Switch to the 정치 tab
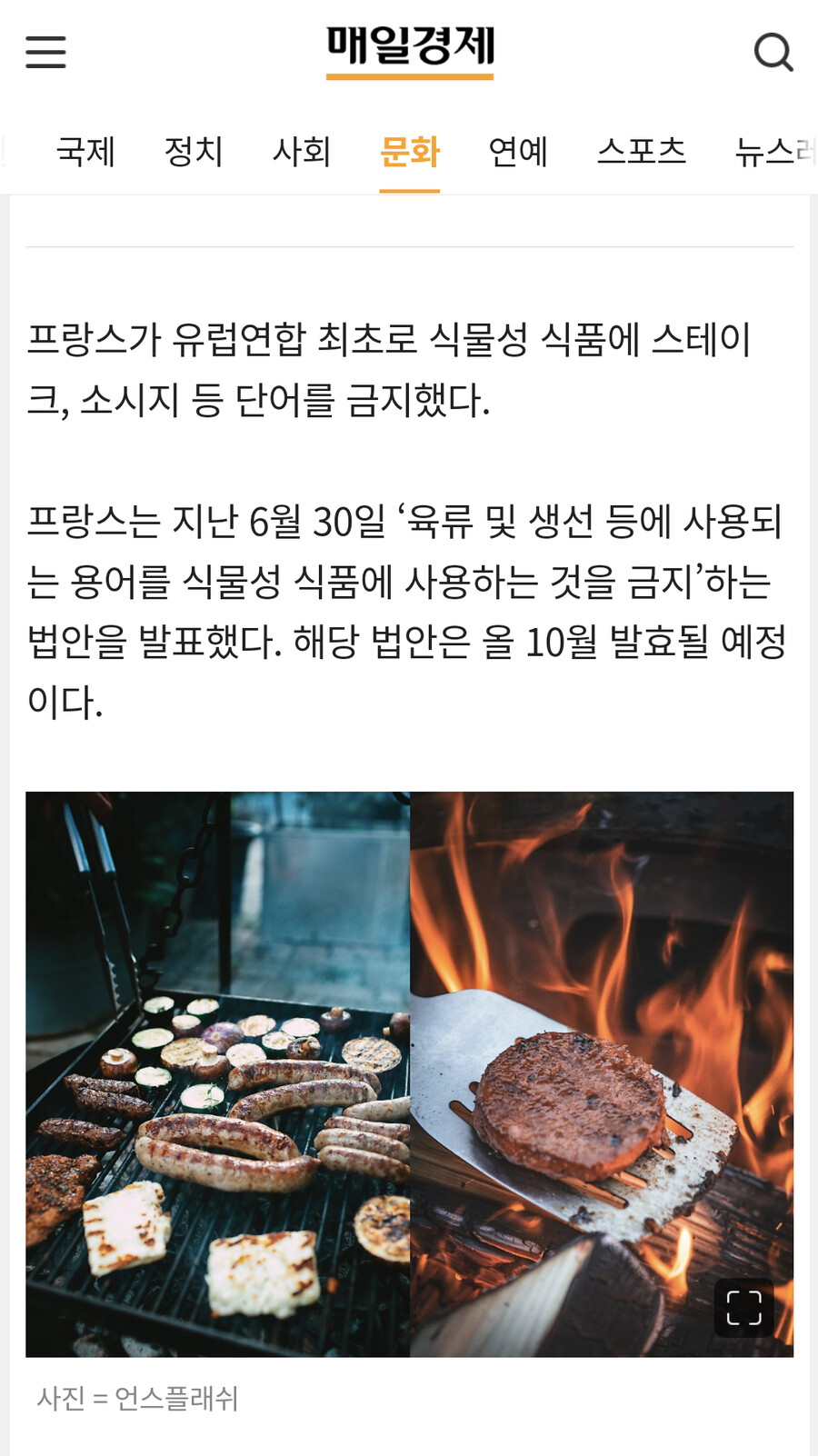818x1456 pixels. pos(194,151)
